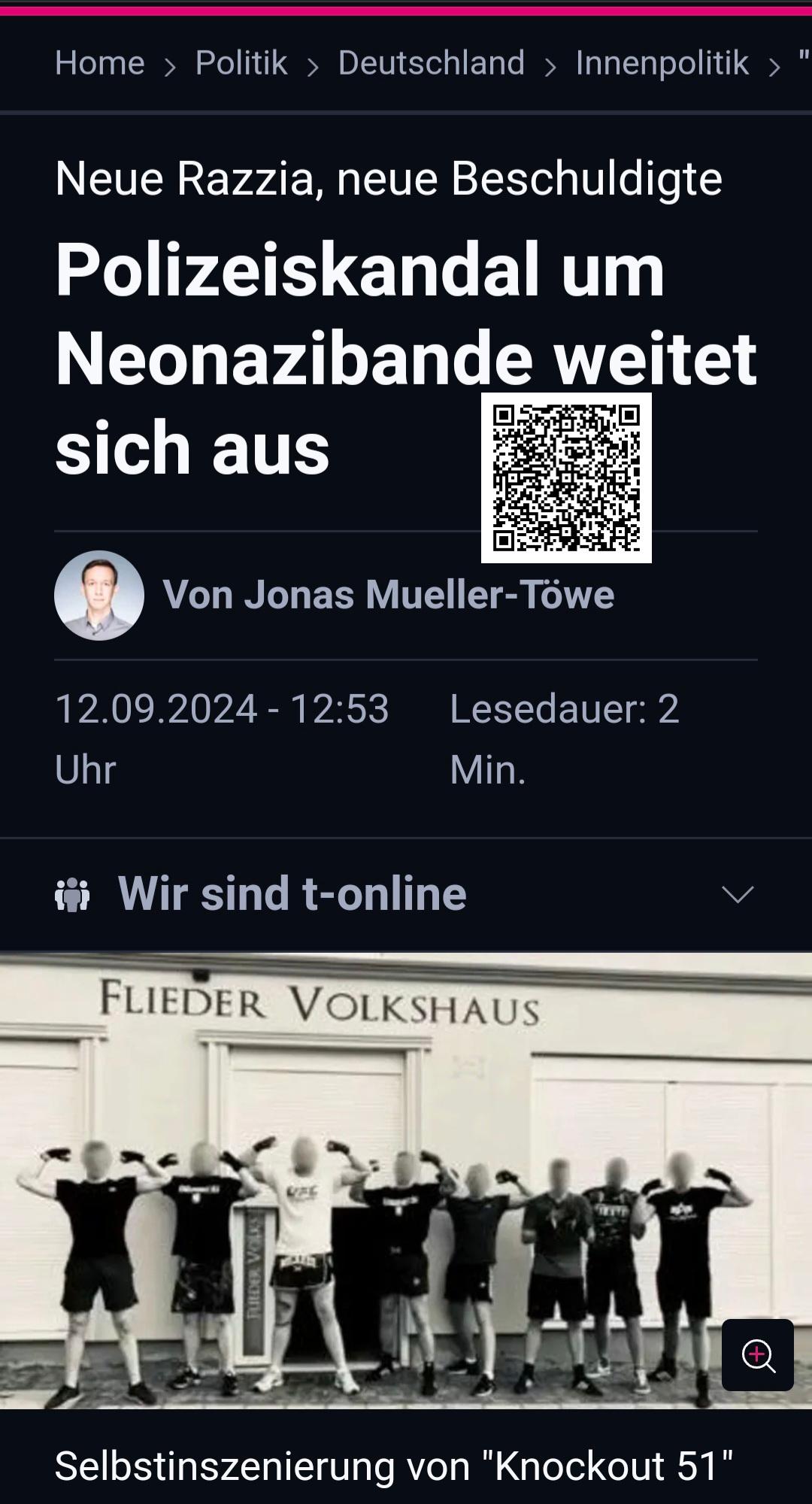Go to the Politik breadcrumb

pos(241,64)
